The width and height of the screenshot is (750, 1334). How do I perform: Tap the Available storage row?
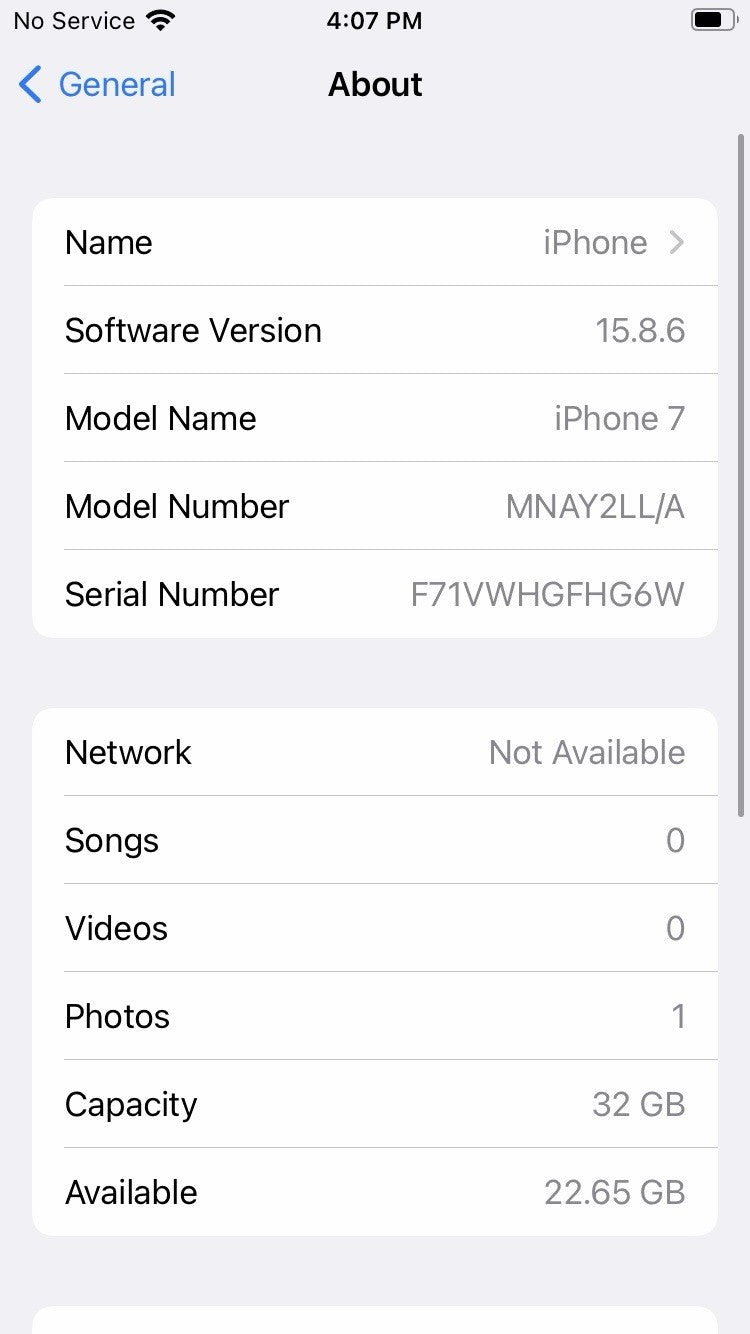pyautogui.click(x=375, y=1192)
